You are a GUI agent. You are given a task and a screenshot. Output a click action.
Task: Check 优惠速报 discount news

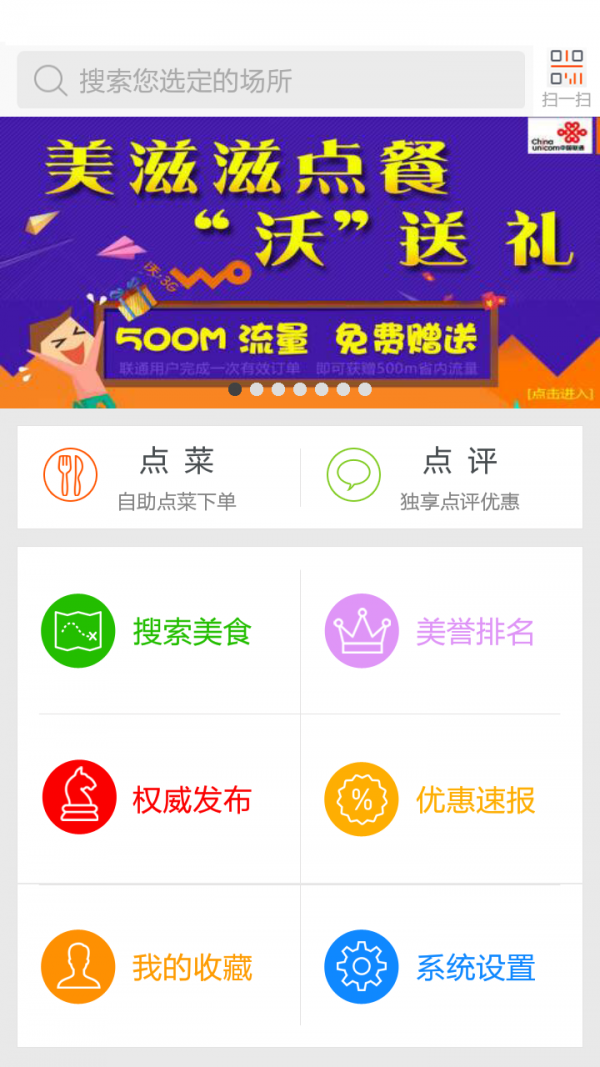tap(441, 800)
